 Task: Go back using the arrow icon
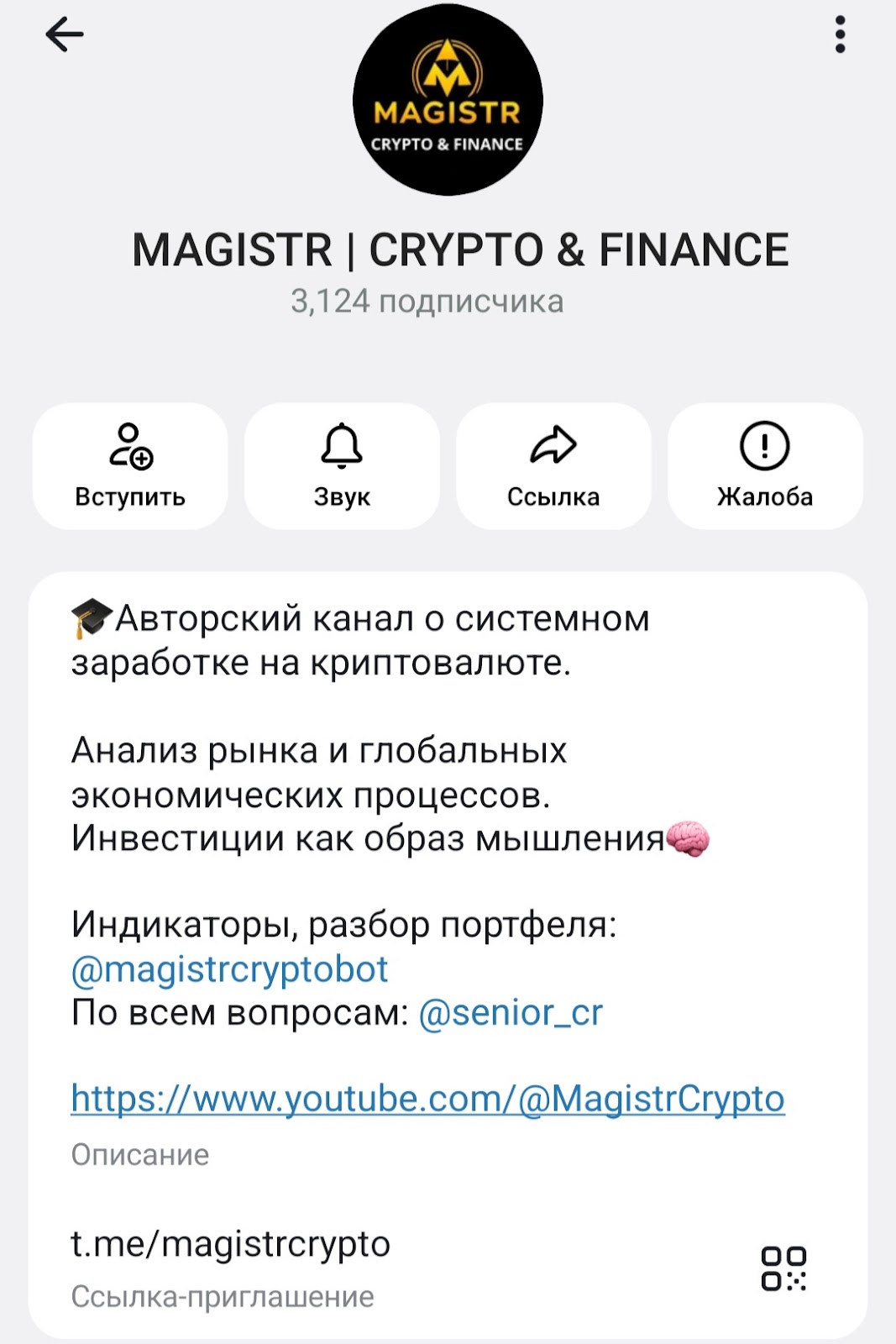click(x=64, y=35)
